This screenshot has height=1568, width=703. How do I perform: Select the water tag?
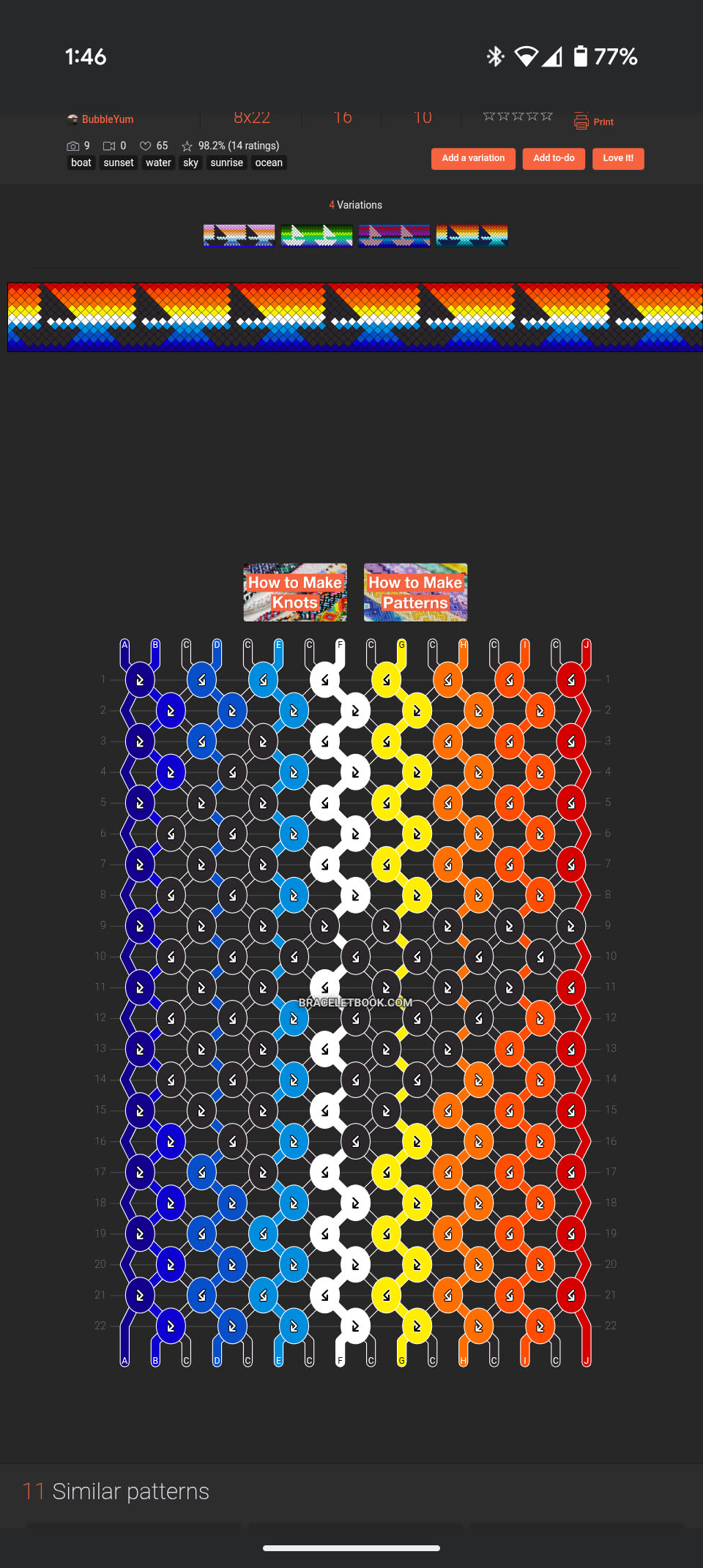158,163
